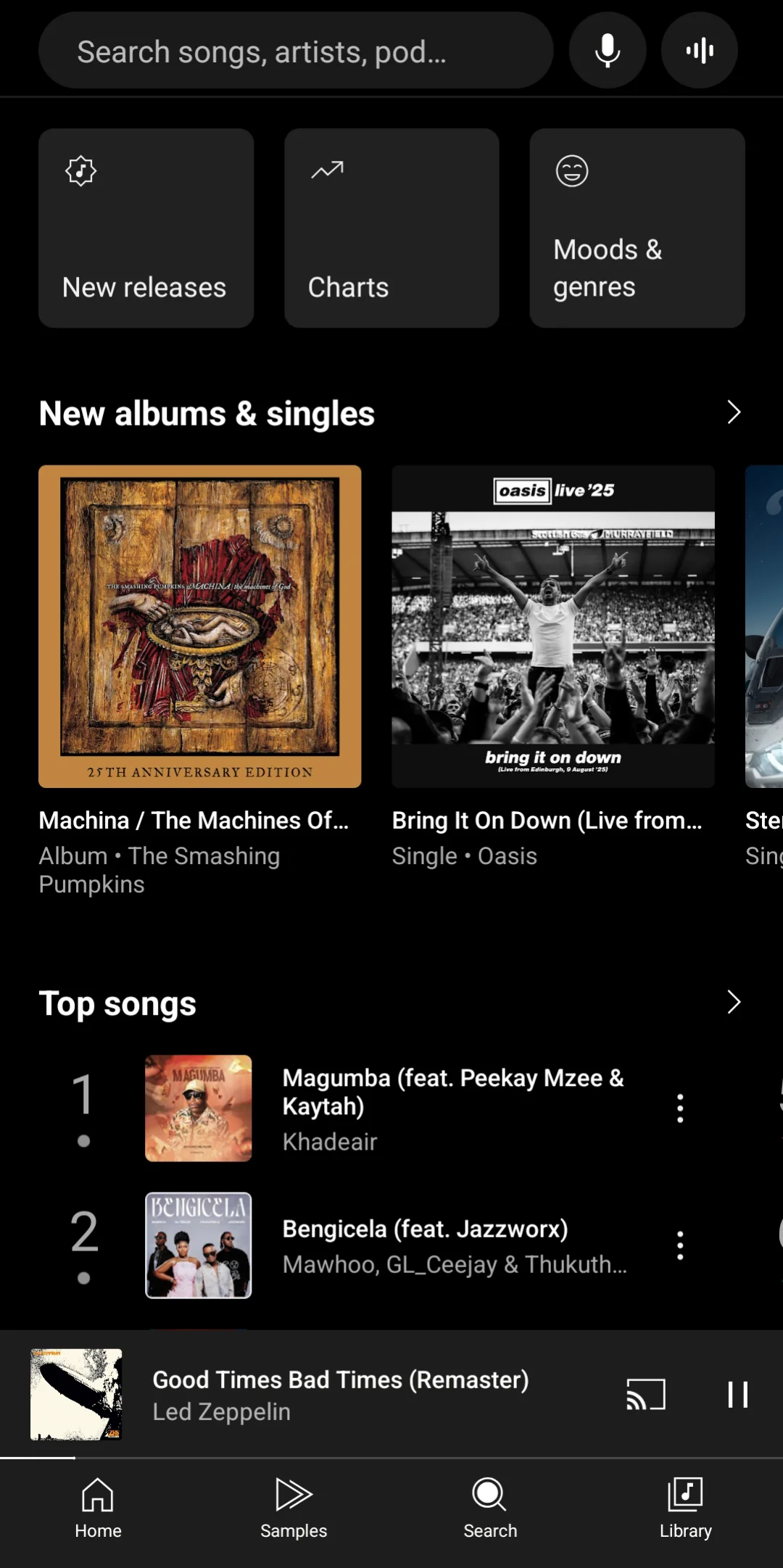Go to the Home tab
Viewport: 783px width, 1568px height.
(98, 1509)
